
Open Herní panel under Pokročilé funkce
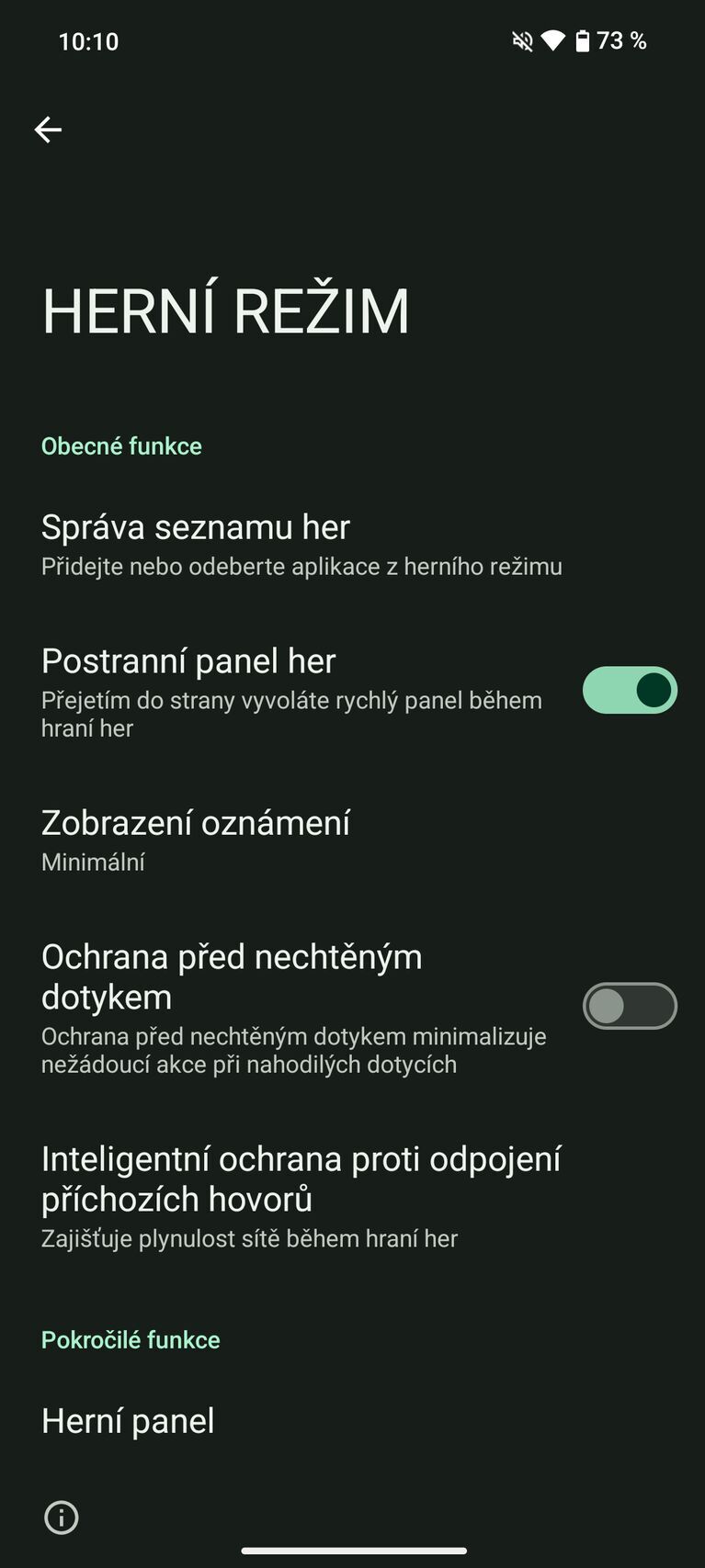[x=128, y=1420]
